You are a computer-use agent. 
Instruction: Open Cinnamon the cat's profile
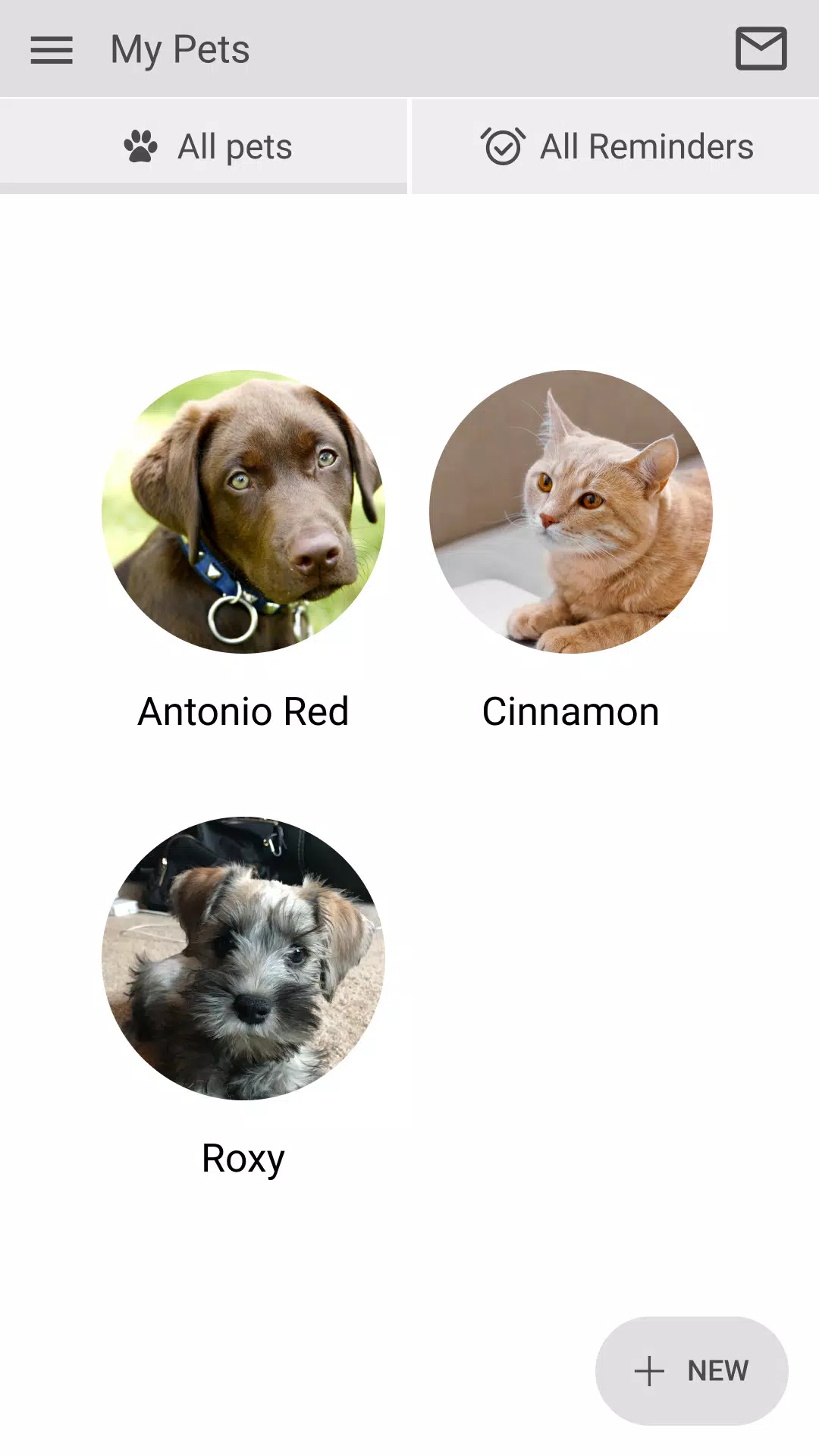(570, 512)
